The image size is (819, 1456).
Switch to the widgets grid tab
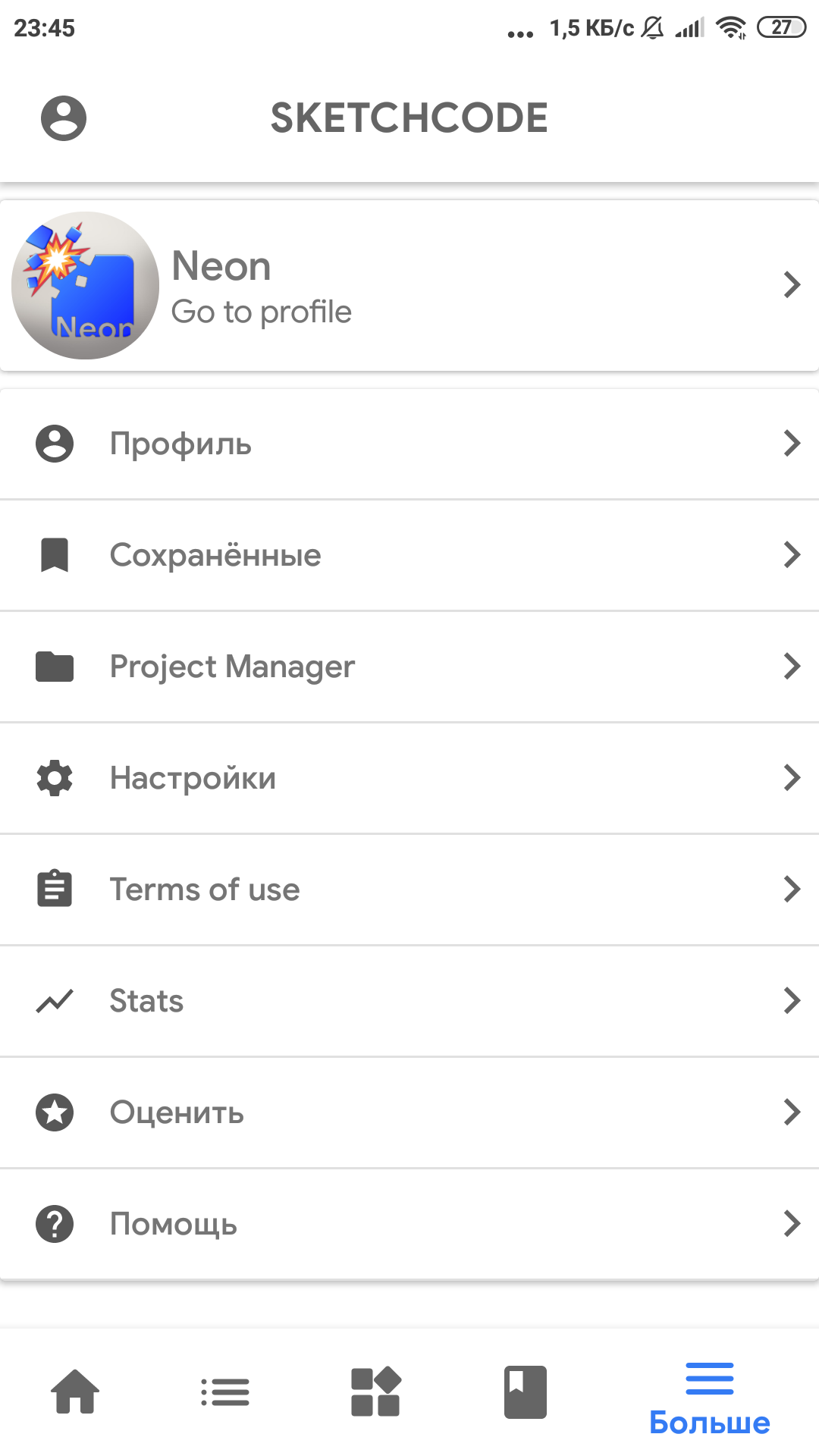375,1392
